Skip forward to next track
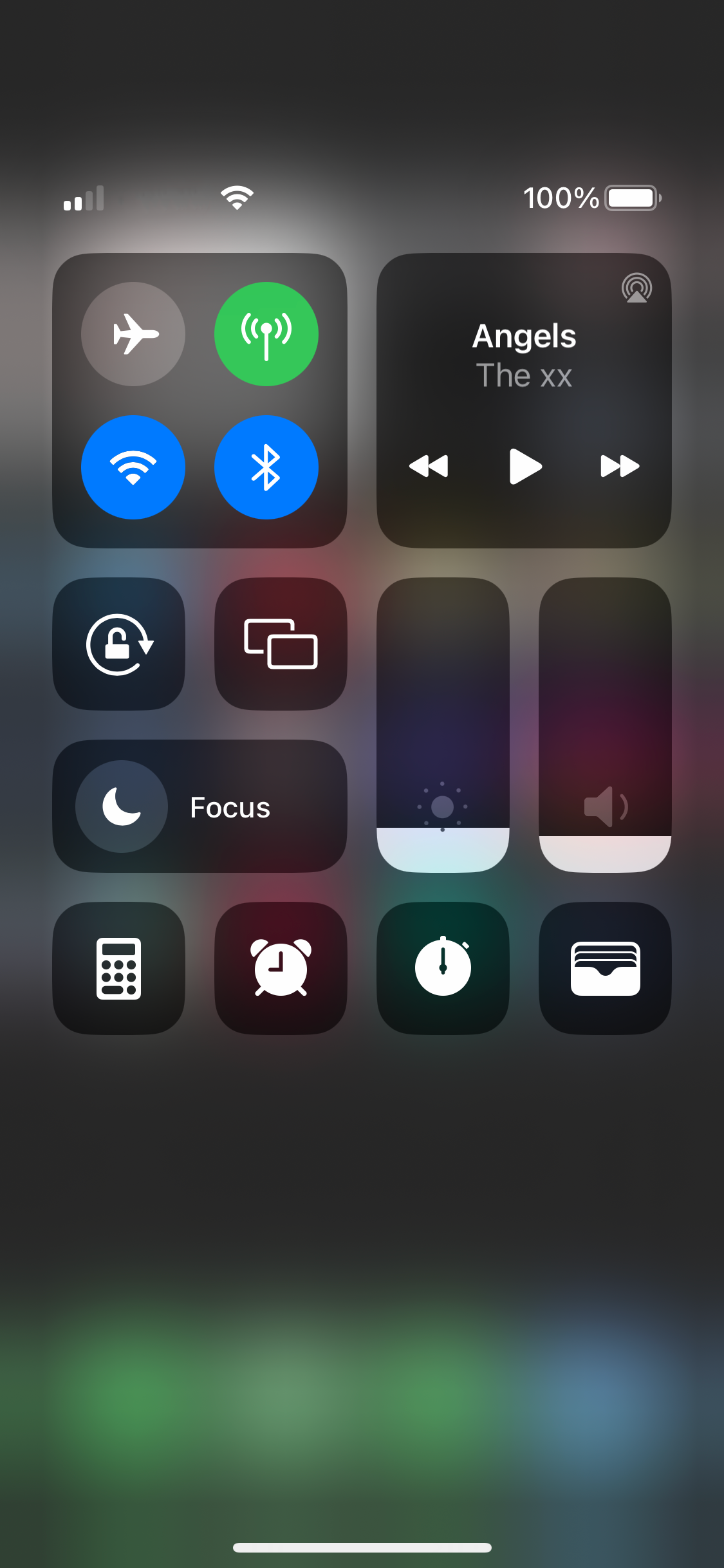This screenshot has height=1568, width=724. tap(620, 466)
